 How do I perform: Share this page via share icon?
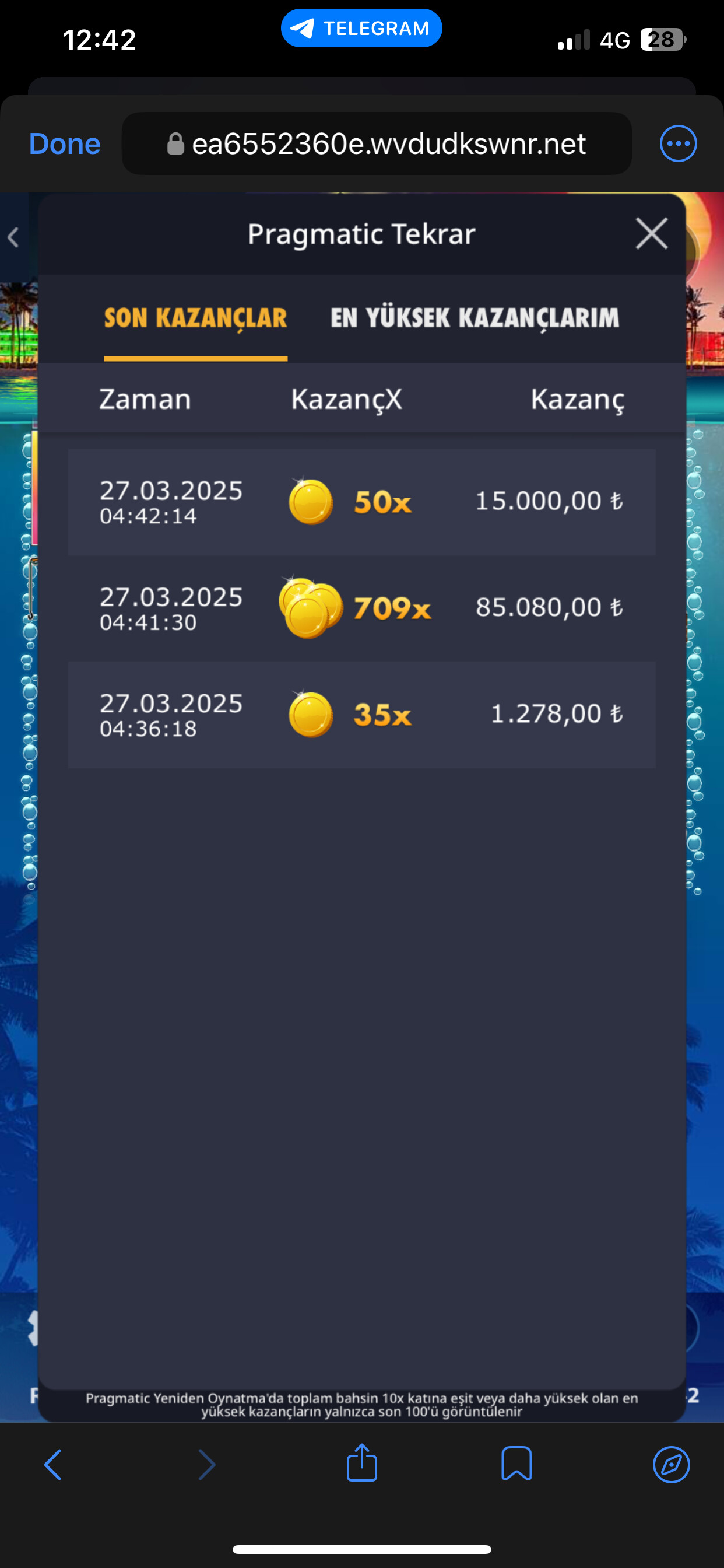[362, 1462]
